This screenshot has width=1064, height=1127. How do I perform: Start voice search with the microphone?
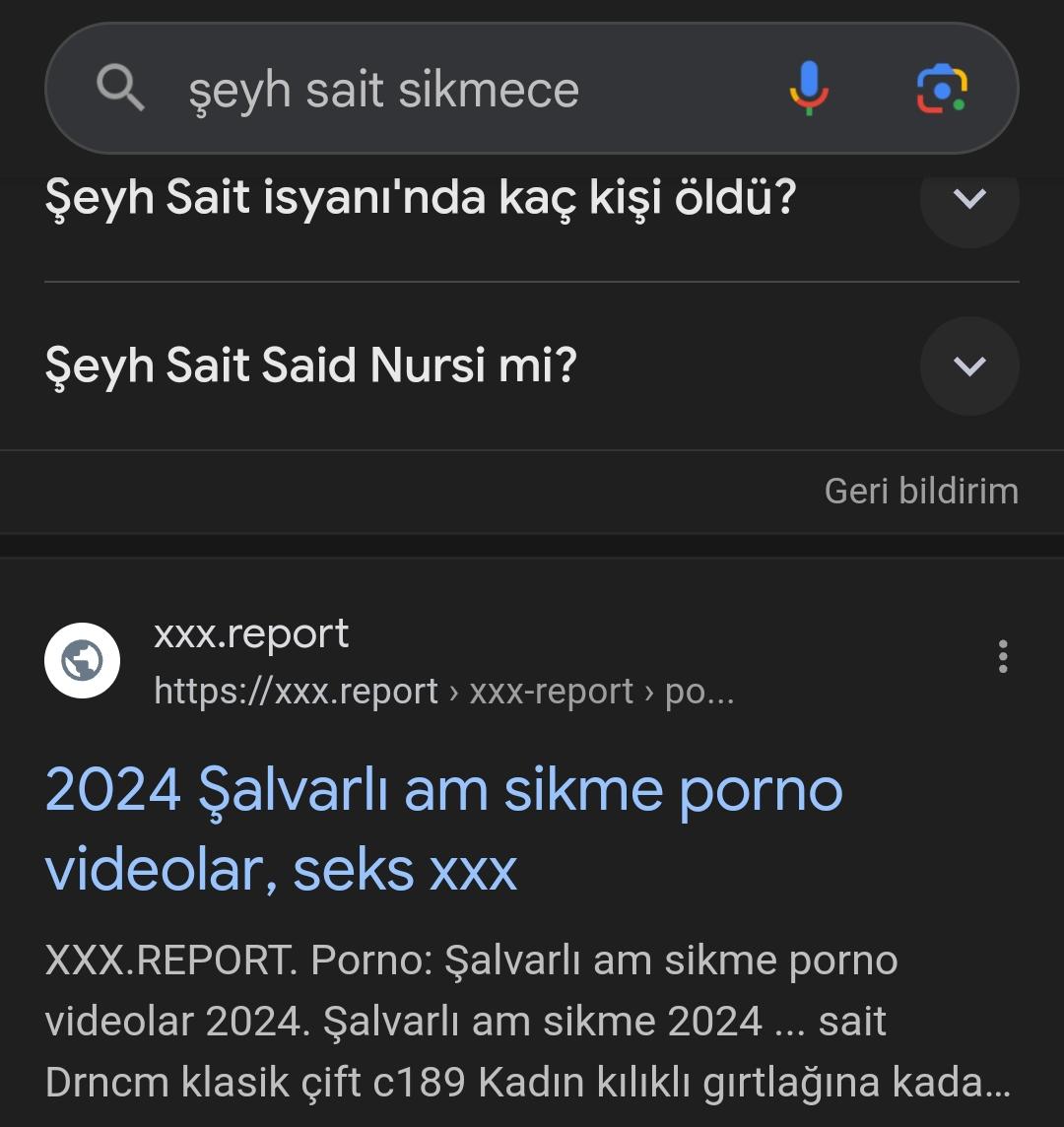(809, 89)
